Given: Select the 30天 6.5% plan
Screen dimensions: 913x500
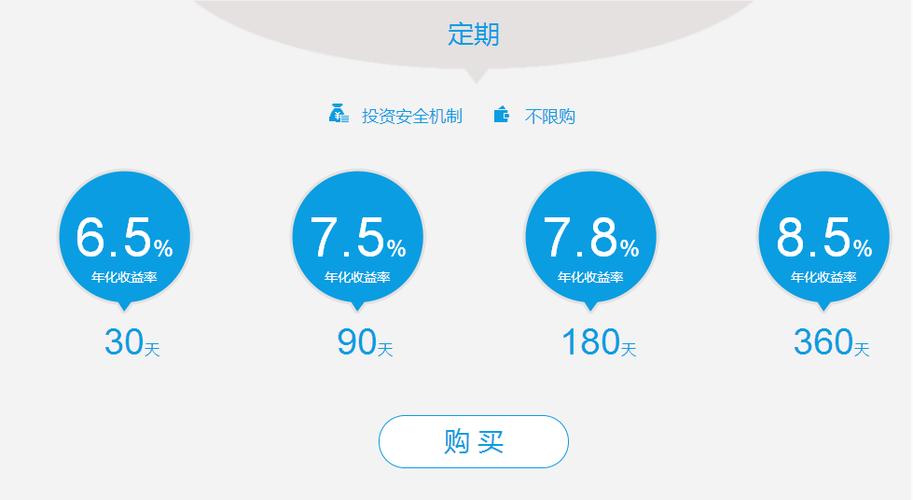Looking at the screenshot, I should (x=124, y=238).
